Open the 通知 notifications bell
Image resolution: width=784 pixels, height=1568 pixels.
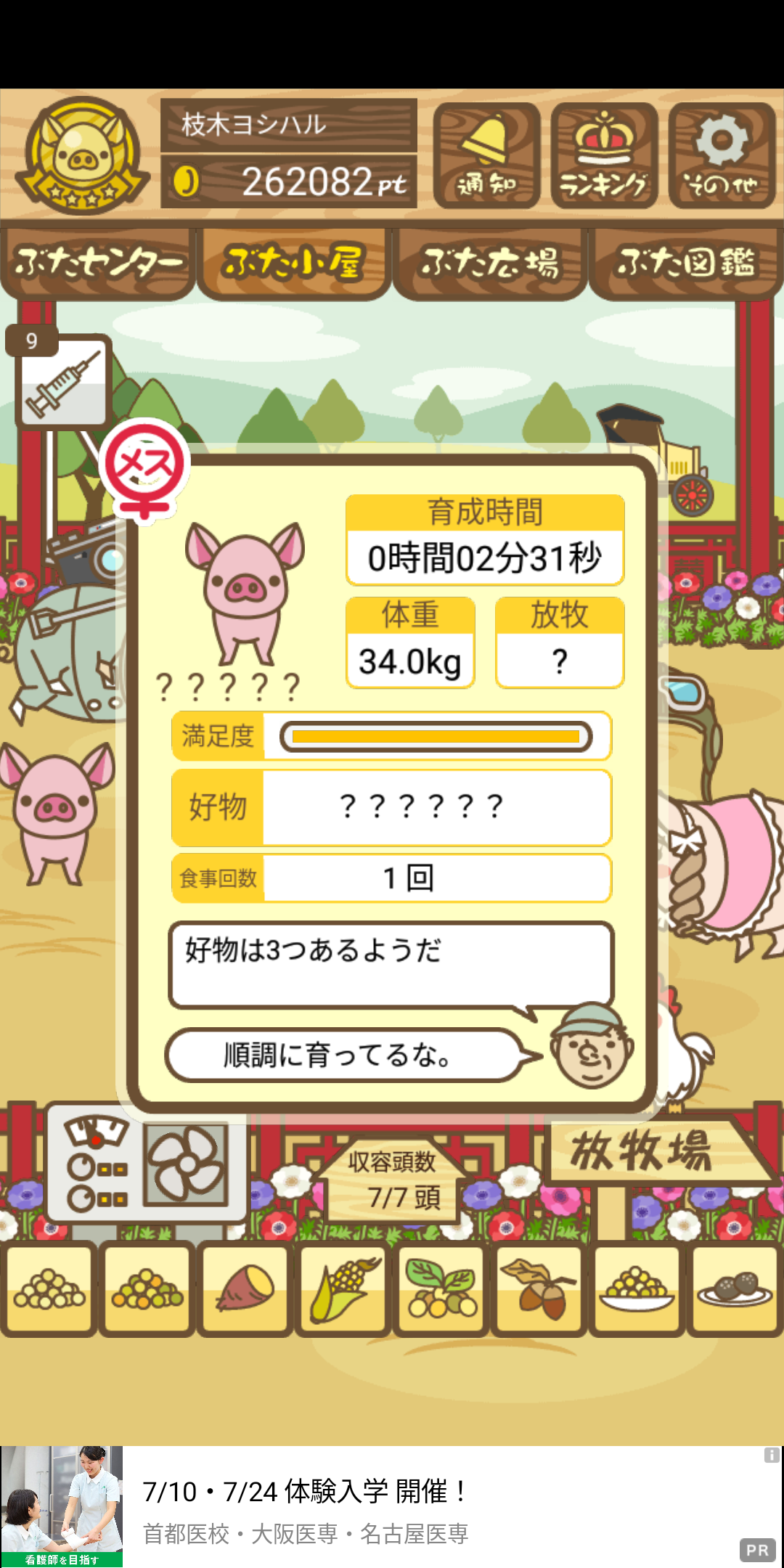486,155
